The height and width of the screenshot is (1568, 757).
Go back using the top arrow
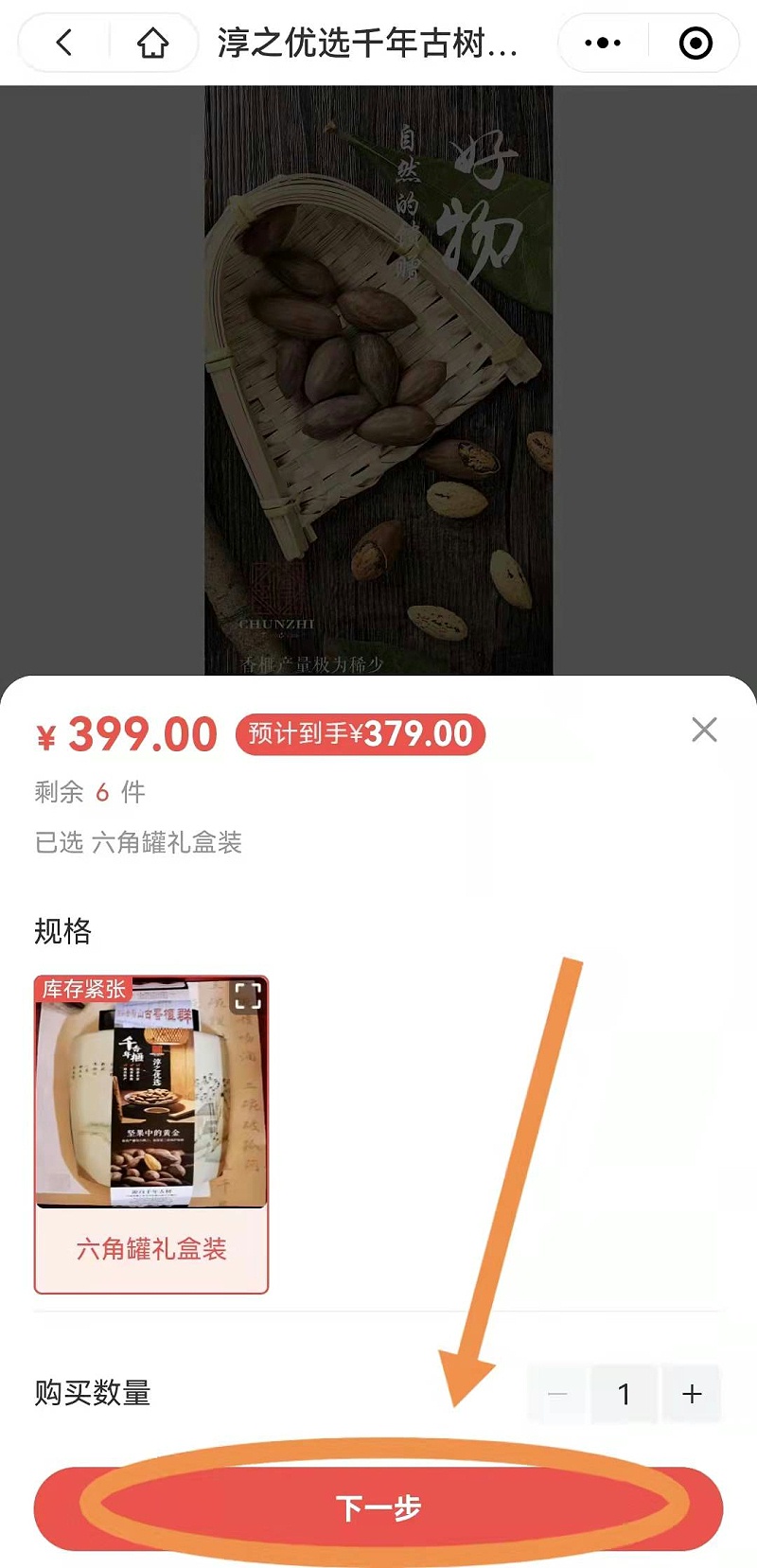tap(64, 43)
